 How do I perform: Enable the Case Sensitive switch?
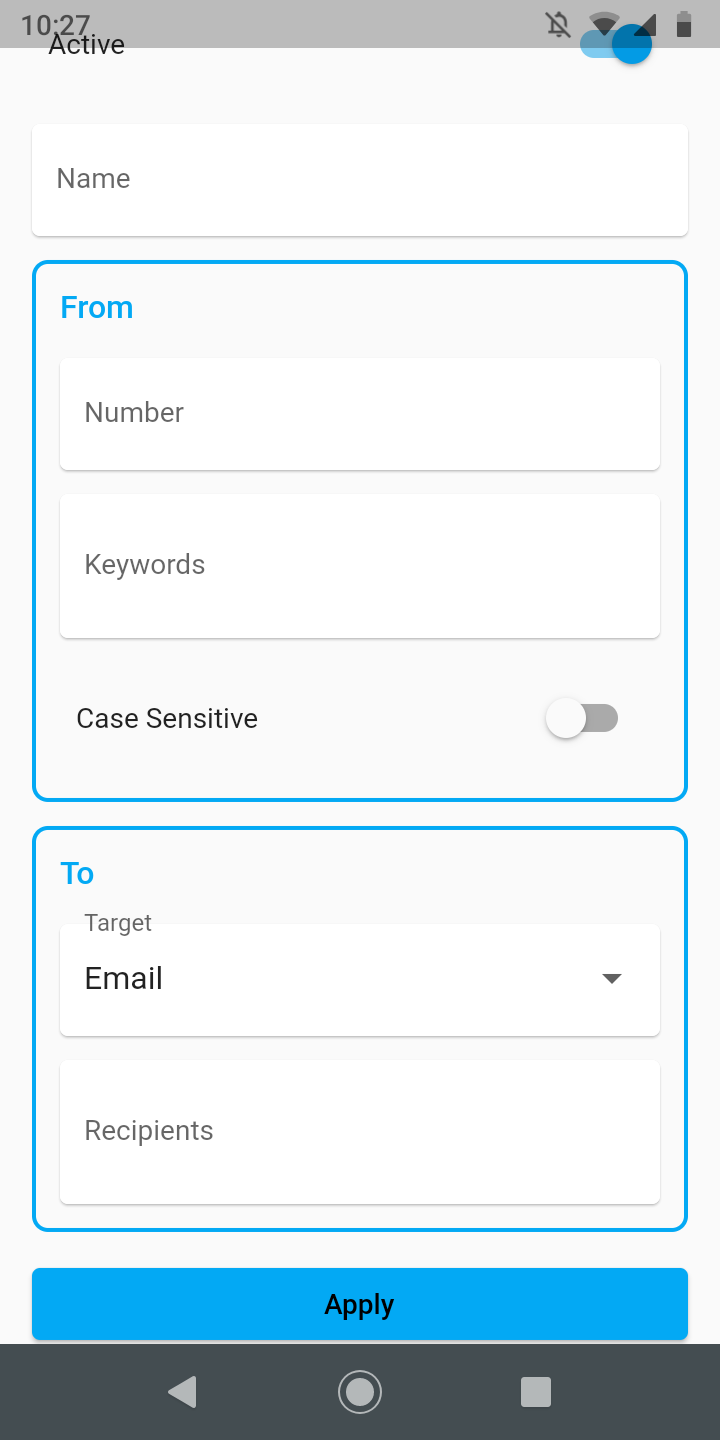coord(584,718)
